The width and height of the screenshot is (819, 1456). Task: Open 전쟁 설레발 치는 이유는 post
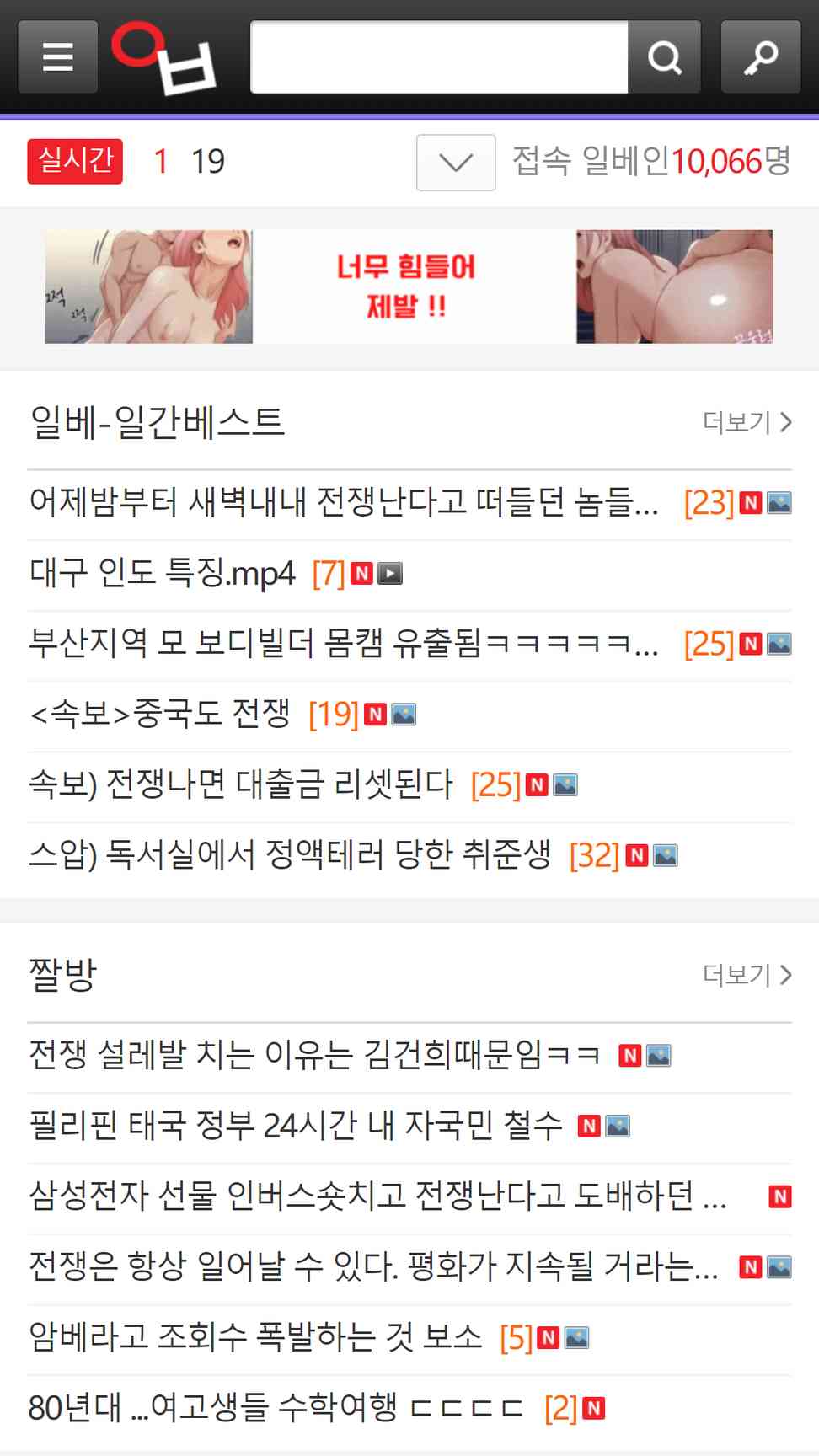tap(314, 1055)
